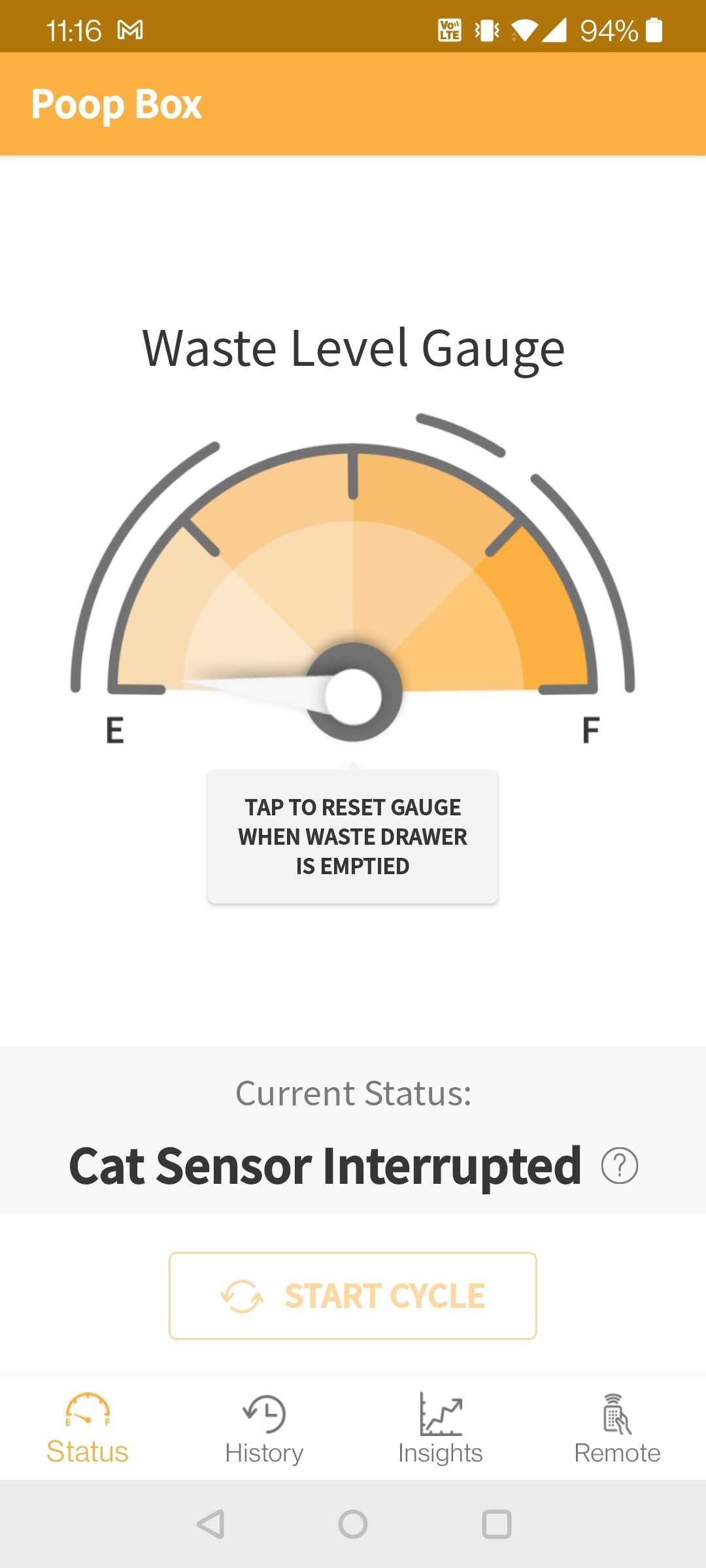706x1568 pixels.
Task: Open help for Cat Sensor Interrupted status
Action: pyautogui.click(x=619, y=1166)
